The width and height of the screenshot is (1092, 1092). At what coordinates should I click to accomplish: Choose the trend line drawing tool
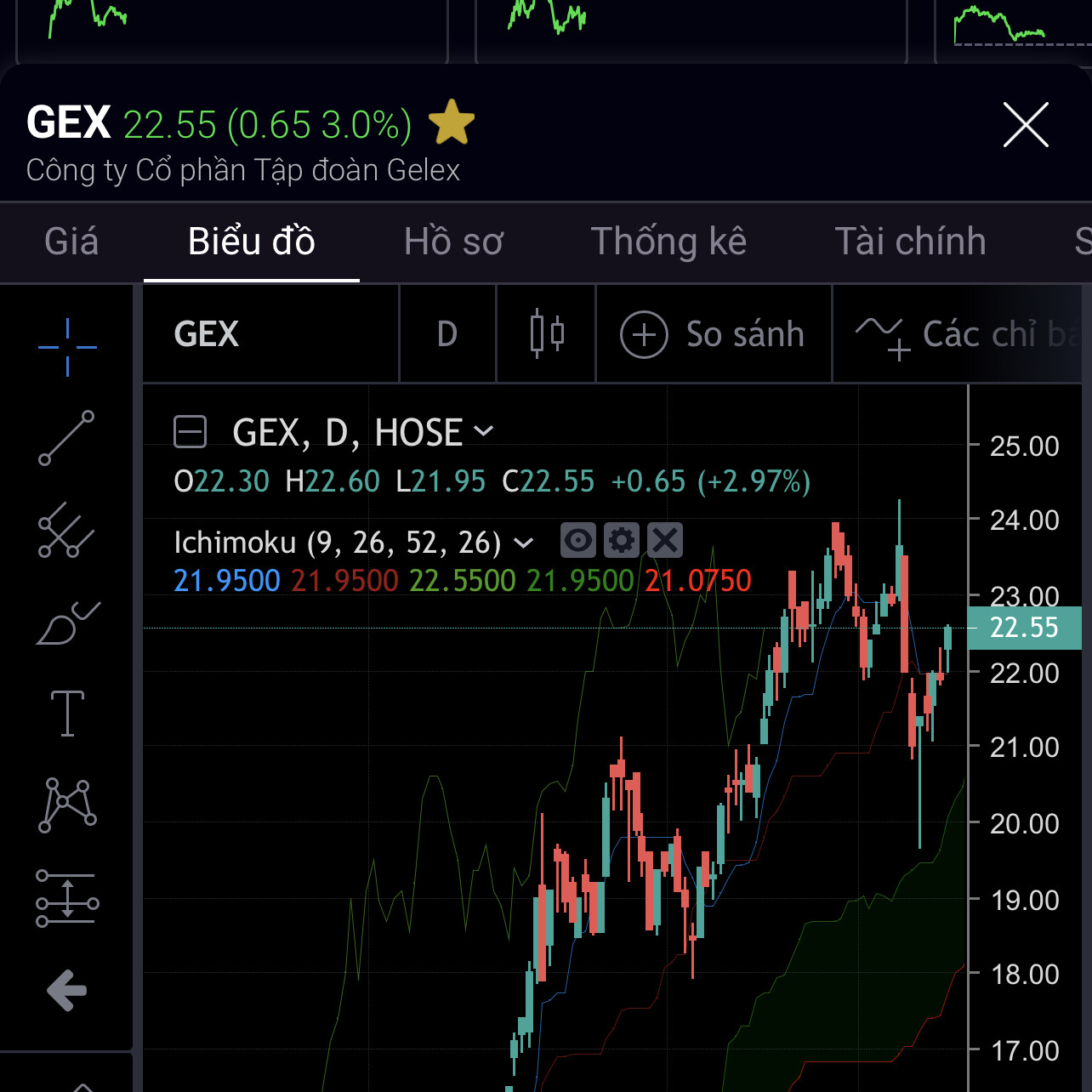pos(66,438)
